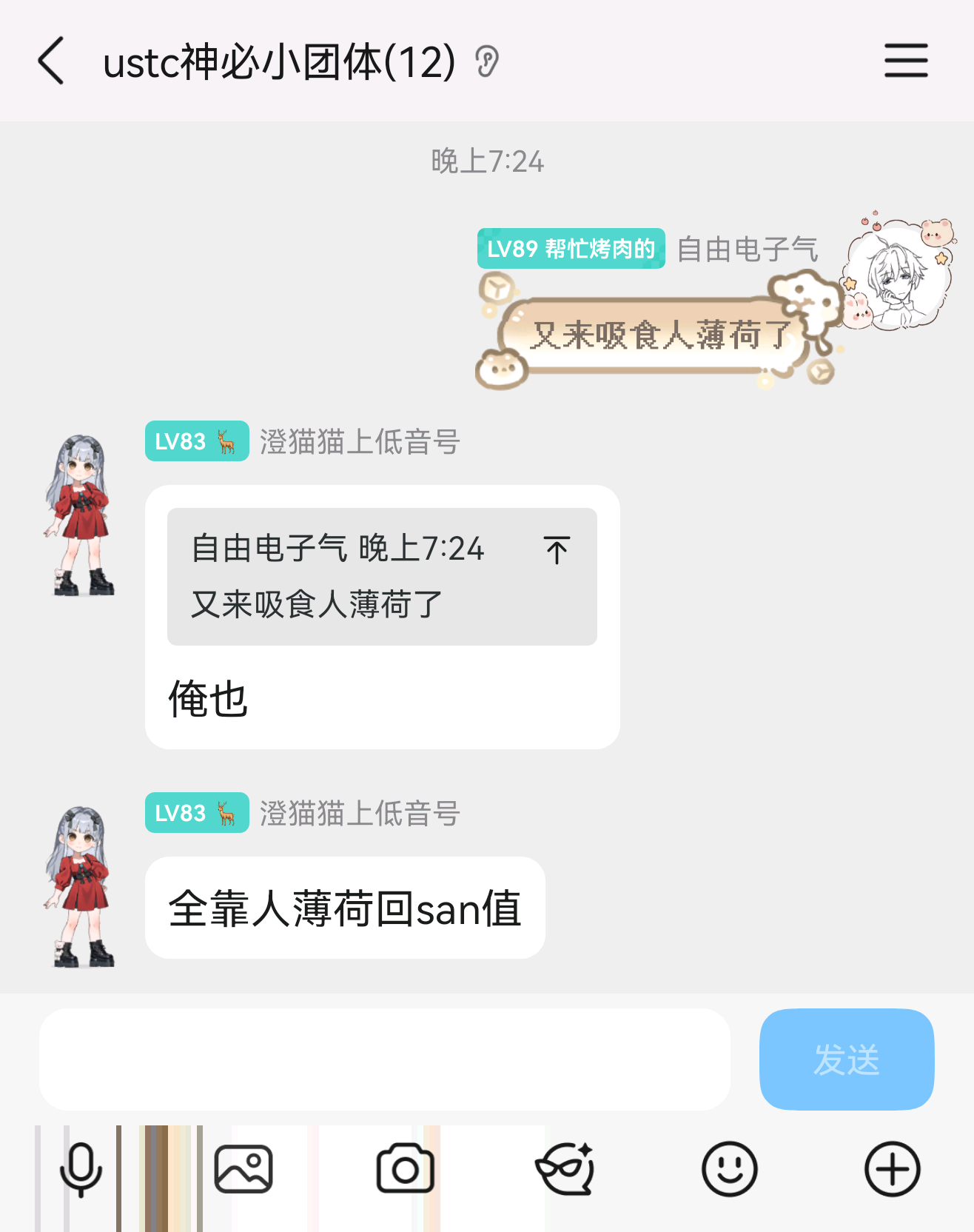Tap the 发送 send button
The image size is (974, 1232).
tap(846, 1059)
